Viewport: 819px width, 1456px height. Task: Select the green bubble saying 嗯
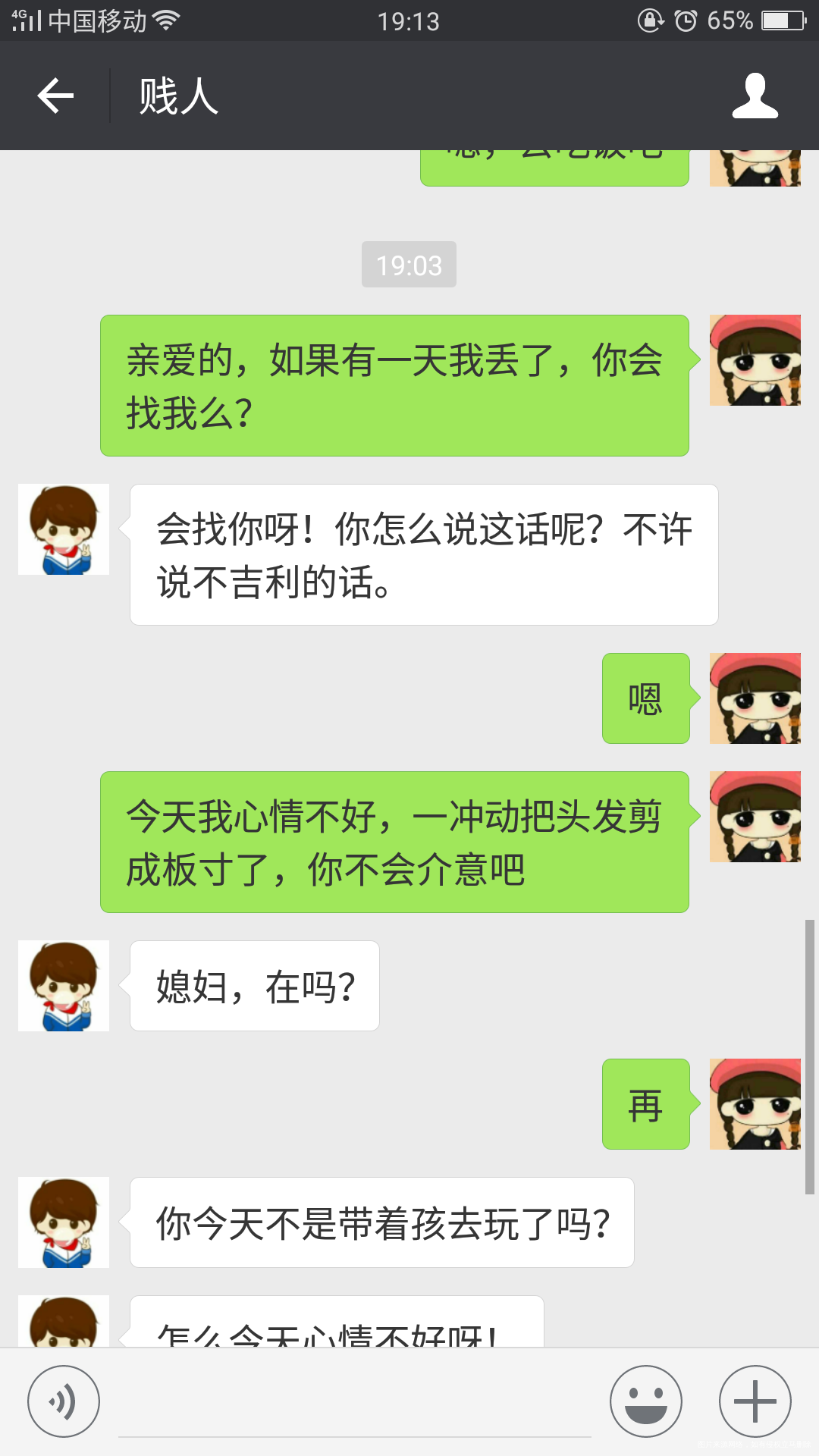point(645,698)
